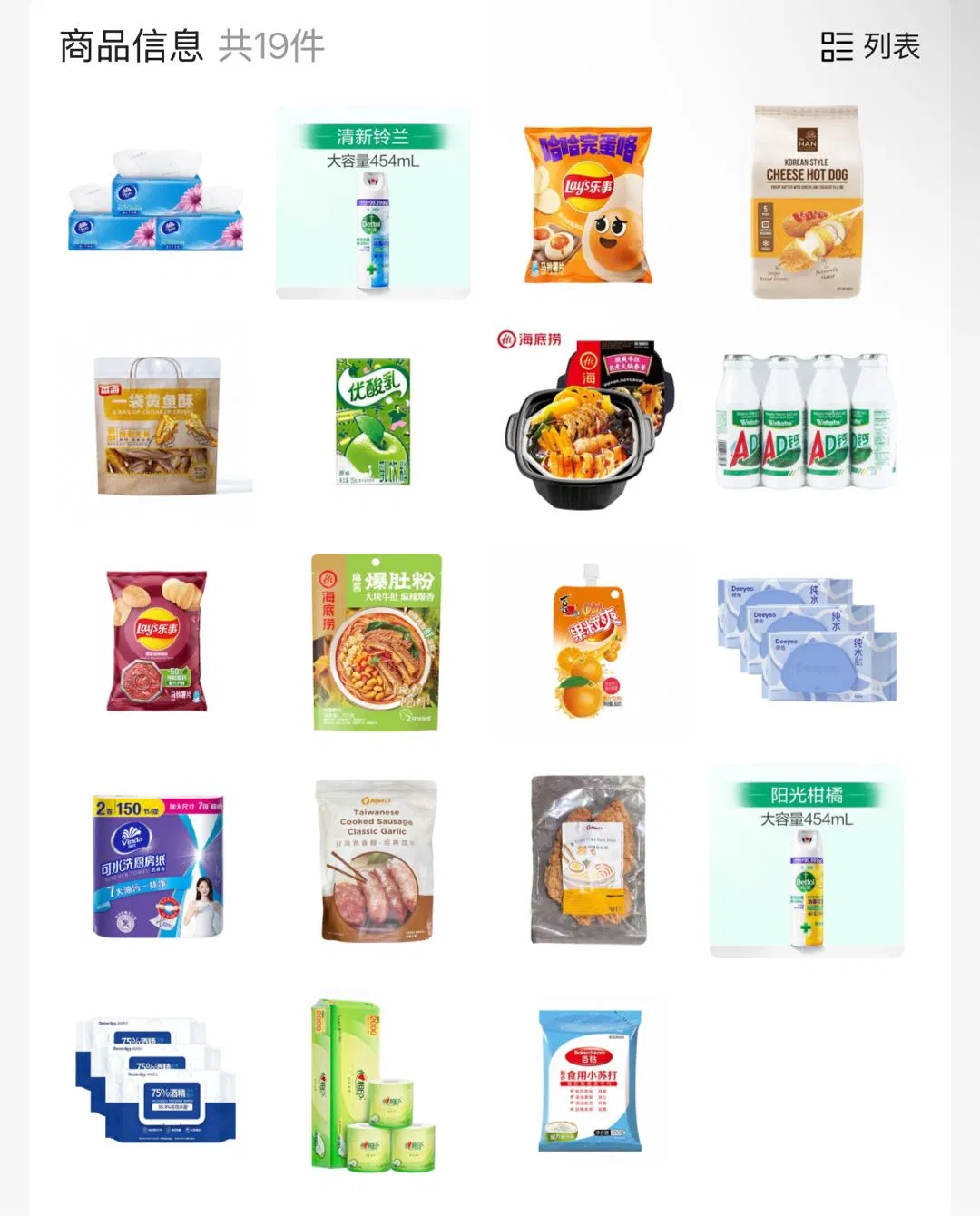Open the 优酸乳 green apple drink item
Viewport: 980px width, 1216px height.
pyautogui.click(x=373, y=423)
